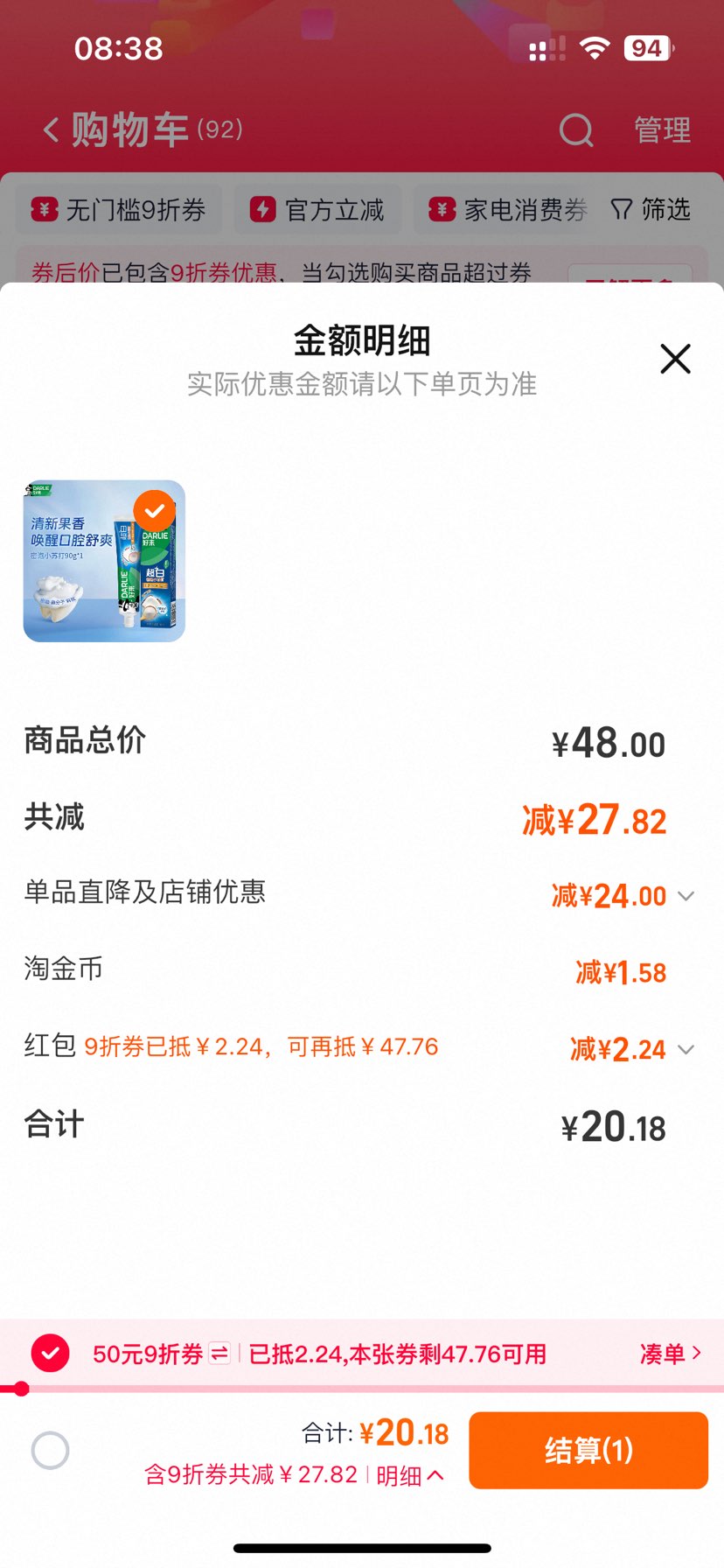Tap 结算(1) to checkout
This screenshot has width=724, height=1568.
[588, 1449]
